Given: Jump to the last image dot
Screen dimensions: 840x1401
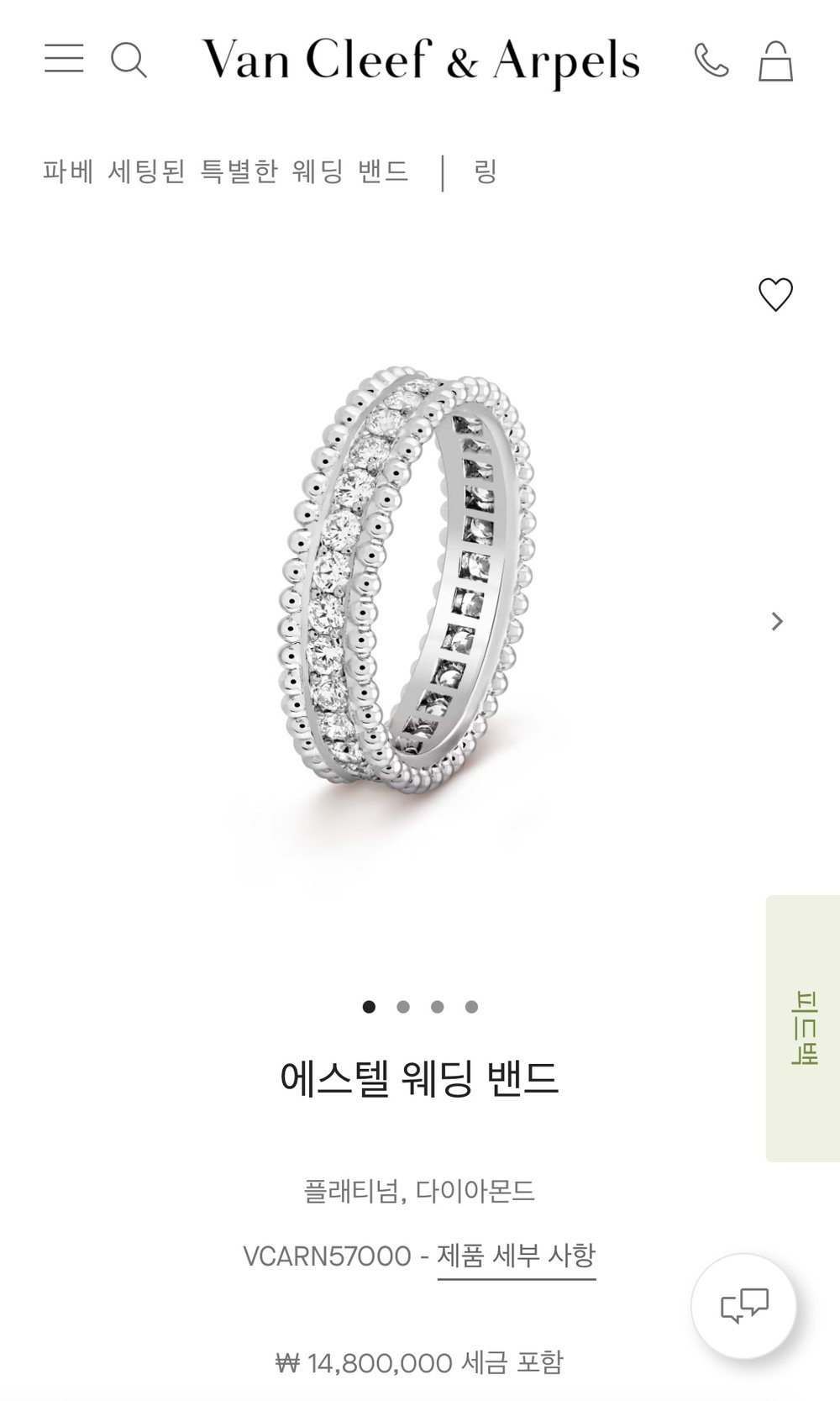Looking at the screenshot, I should coord(471,1007).
